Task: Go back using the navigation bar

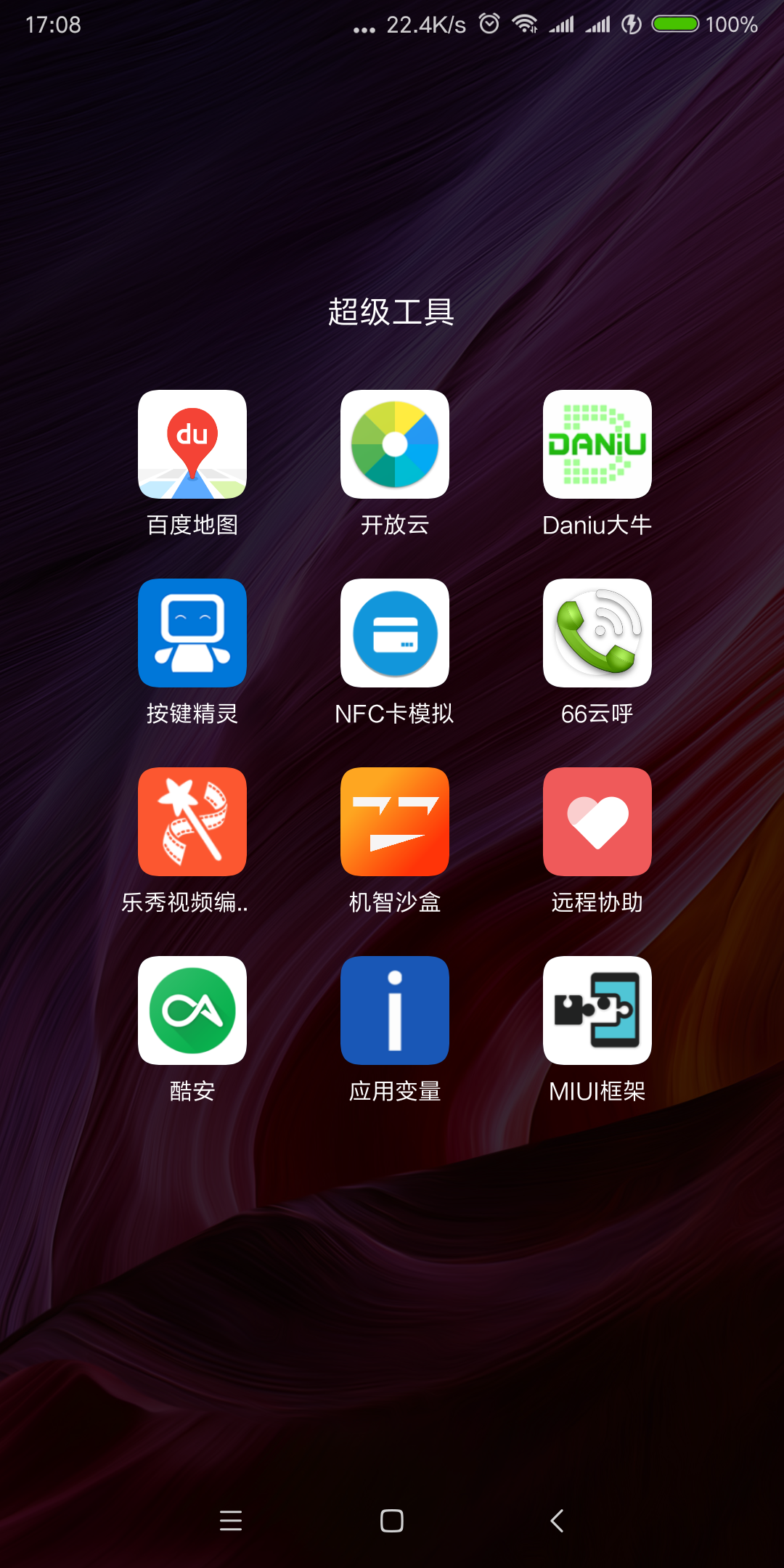Action: pyautogui.click(x=557, y=1520)
